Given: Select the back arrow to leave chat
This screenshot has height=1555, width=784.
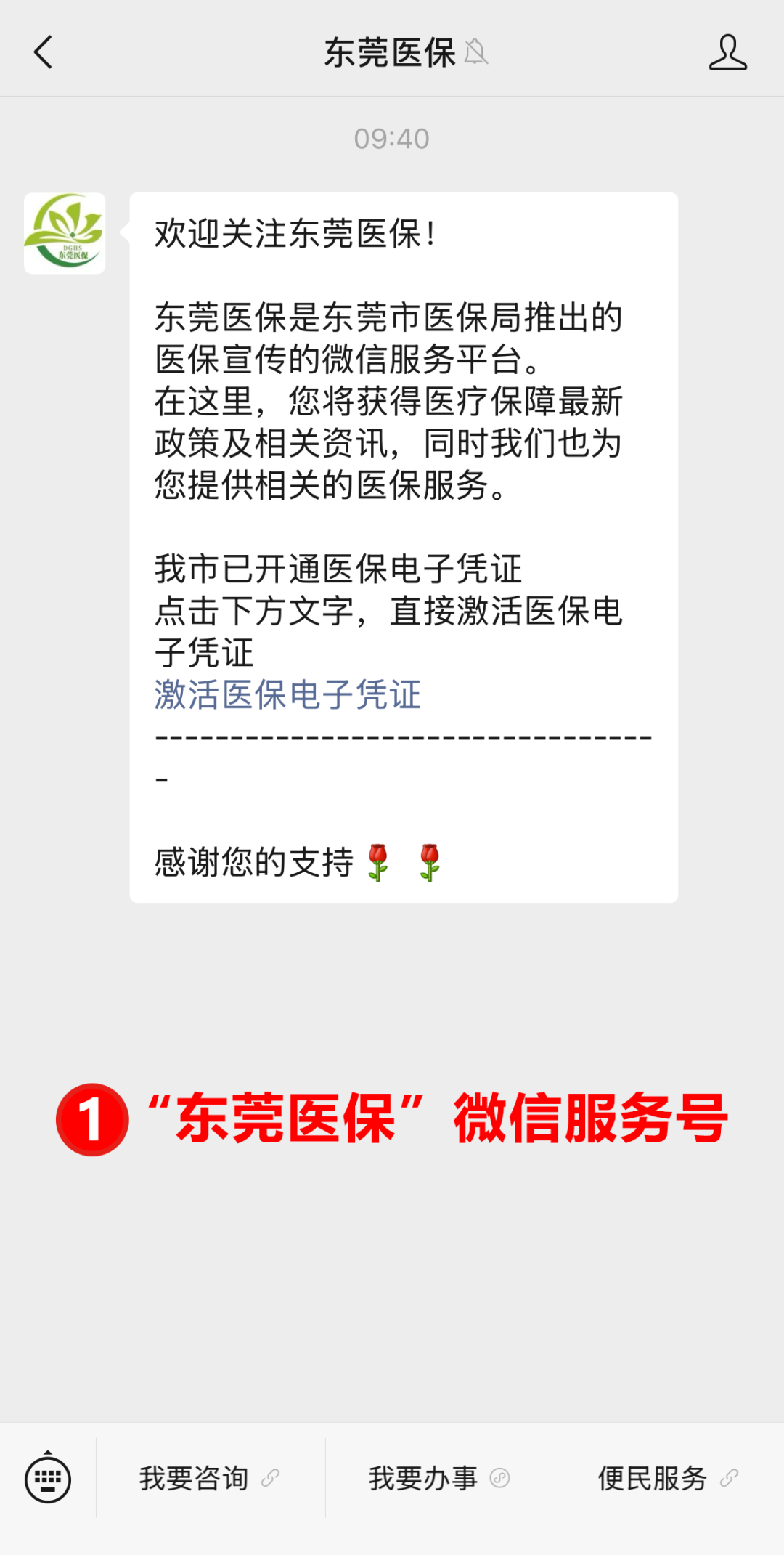Looking at the screenshot, I should click(44, 53).
